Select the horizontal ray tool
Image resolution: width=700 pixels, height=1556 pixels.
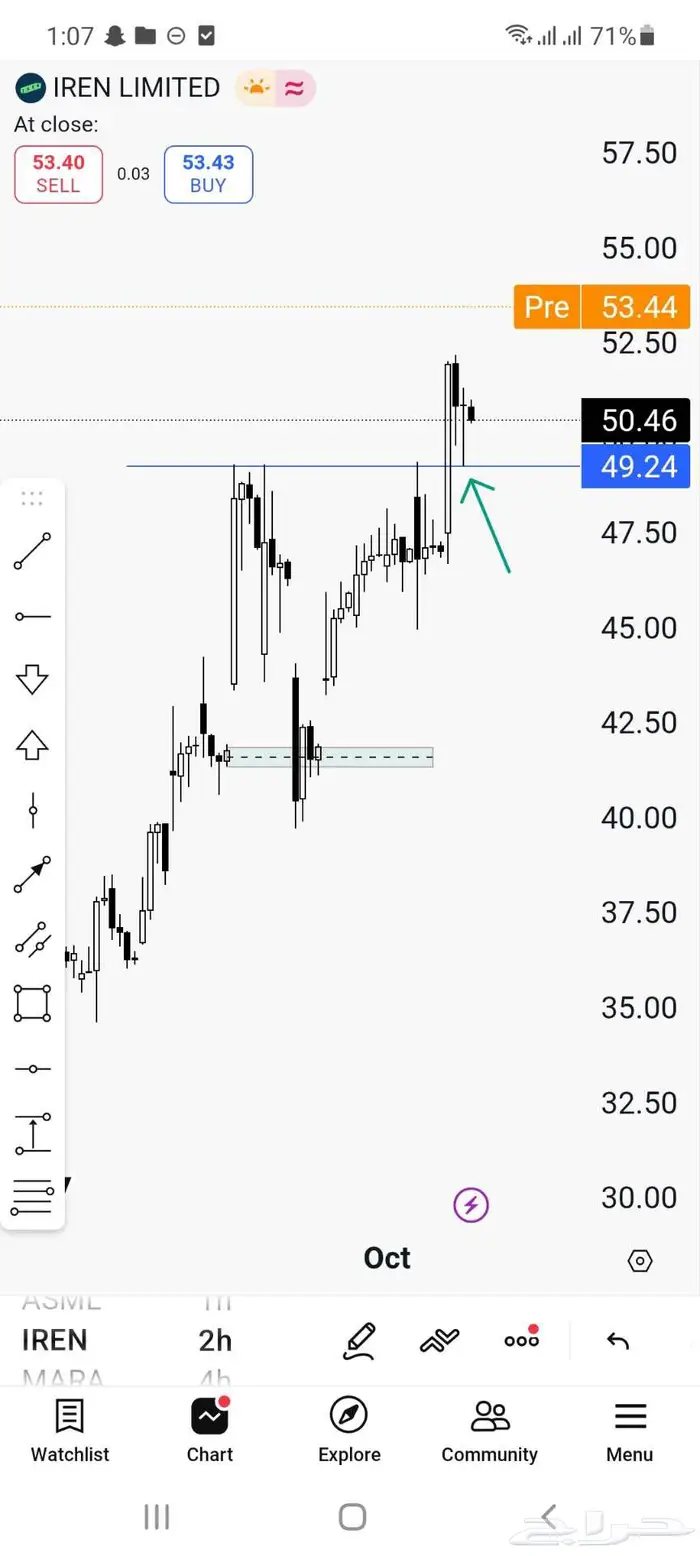pyautogui.click(x=32, y=616)
